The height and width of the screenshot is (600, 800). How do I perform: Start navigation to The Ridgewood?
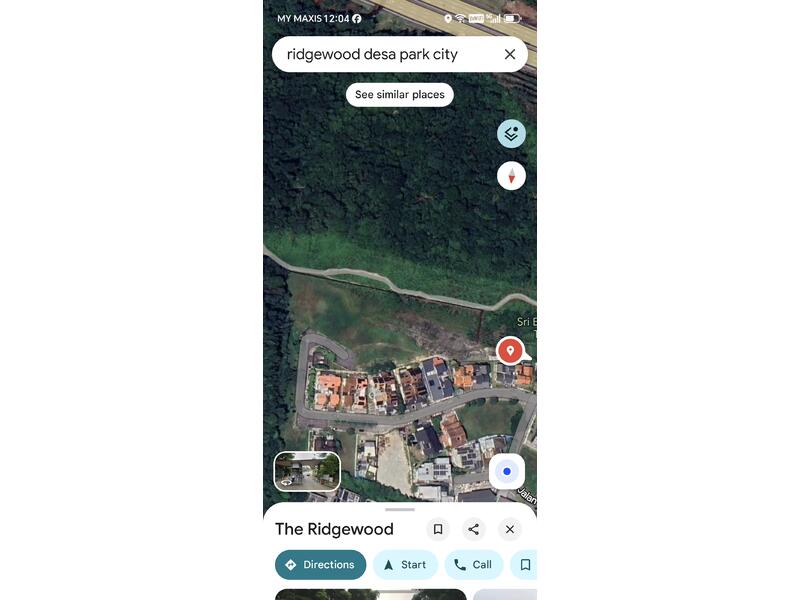point(405,565)
